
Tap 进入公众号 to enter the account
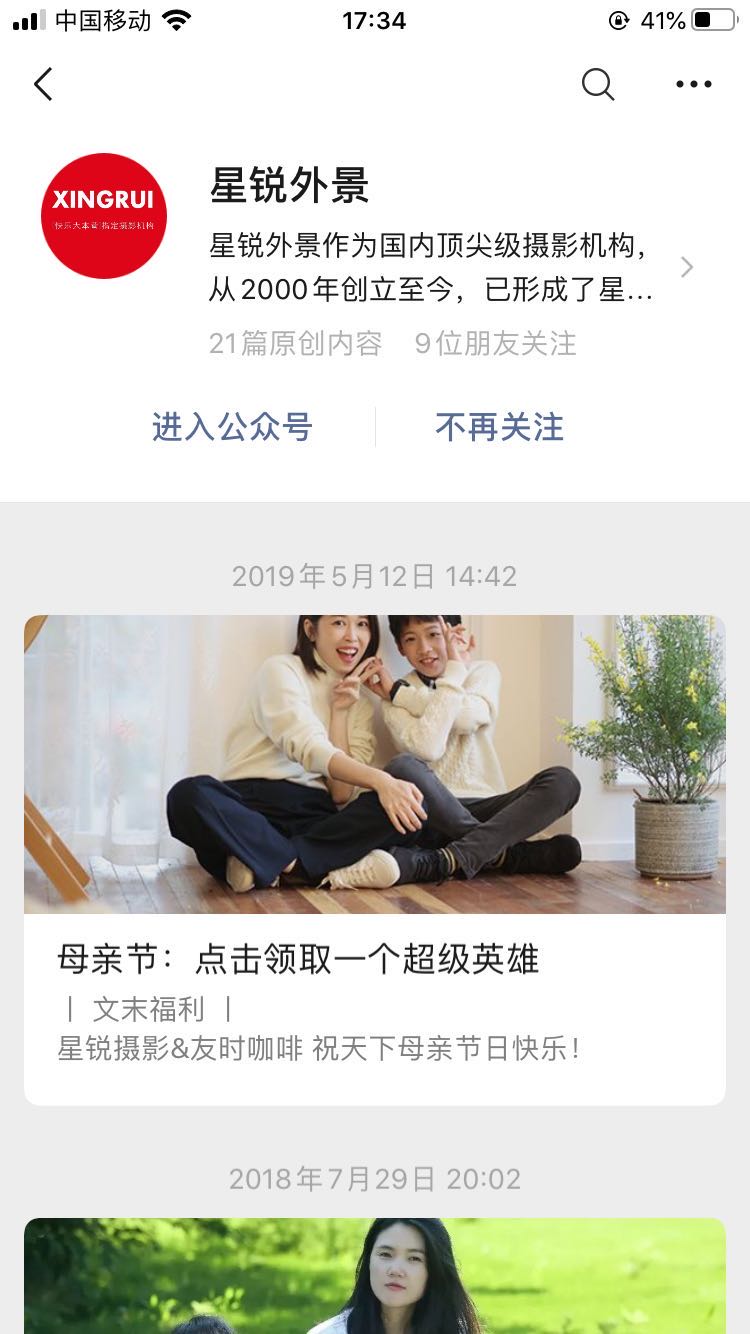(232, 427)
